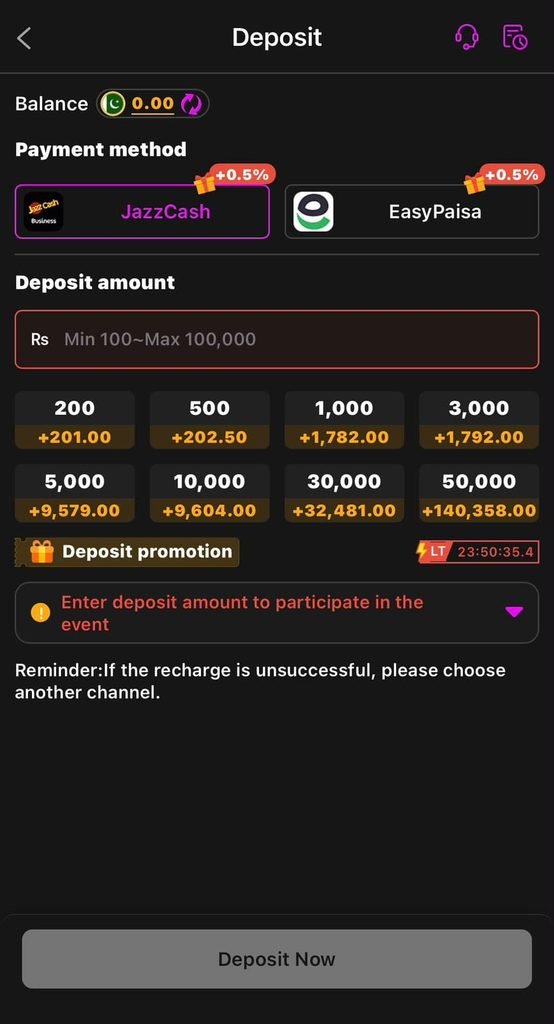Go back using the top-left arrow

[x=24, y=39]
